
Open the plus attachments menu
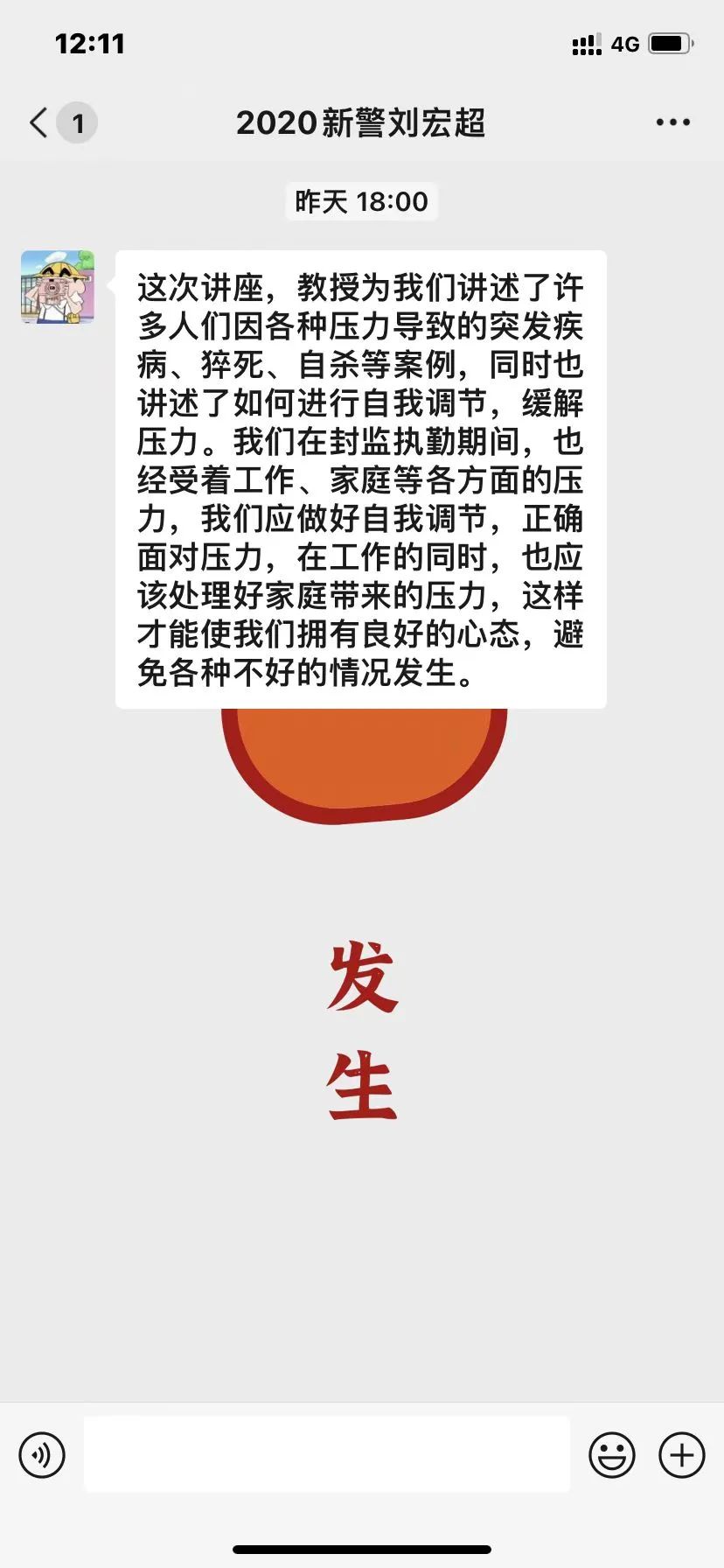[x=682, y=1455]
